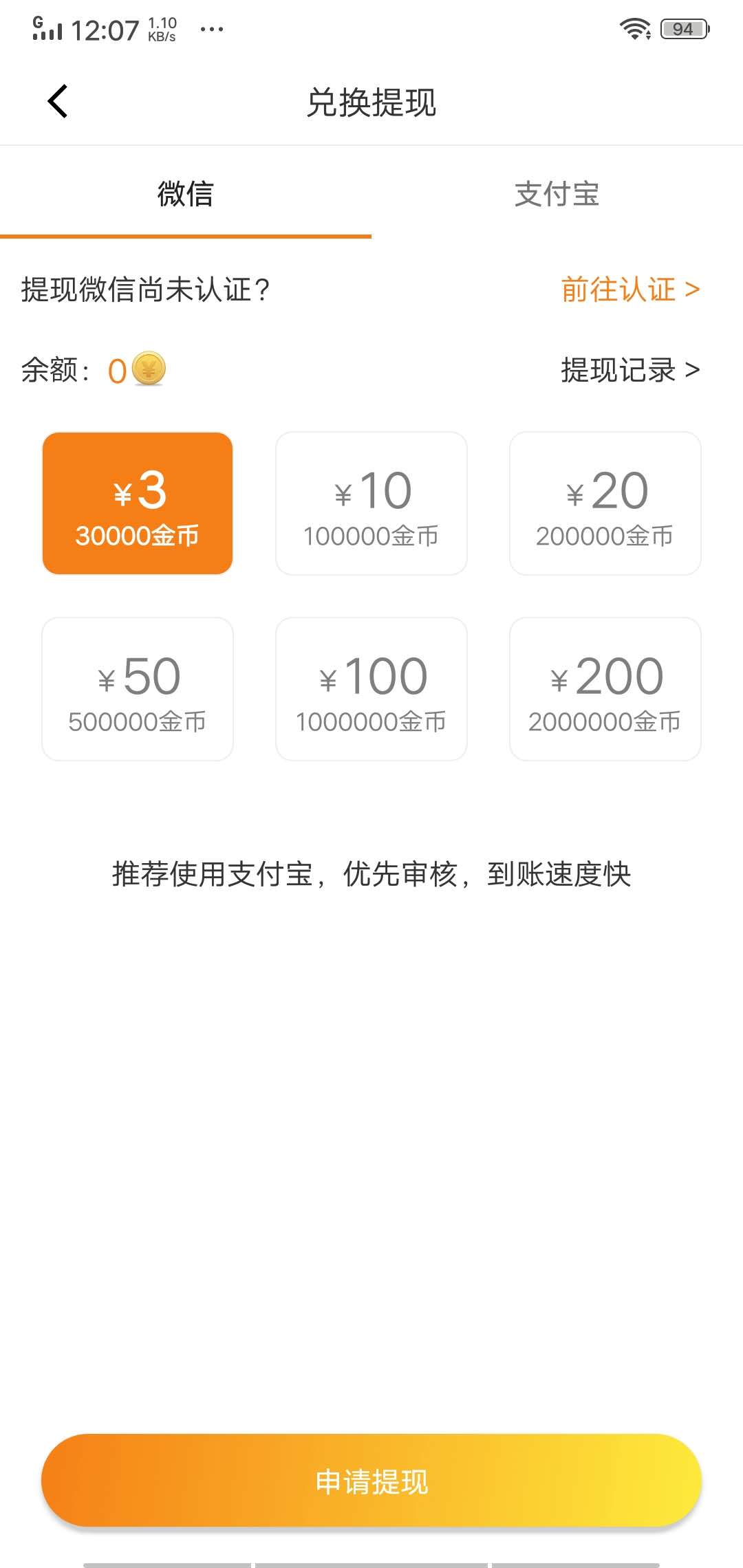
Task: Select the ¥50 withdrawal amount card
Action: (x=137, y=688)
